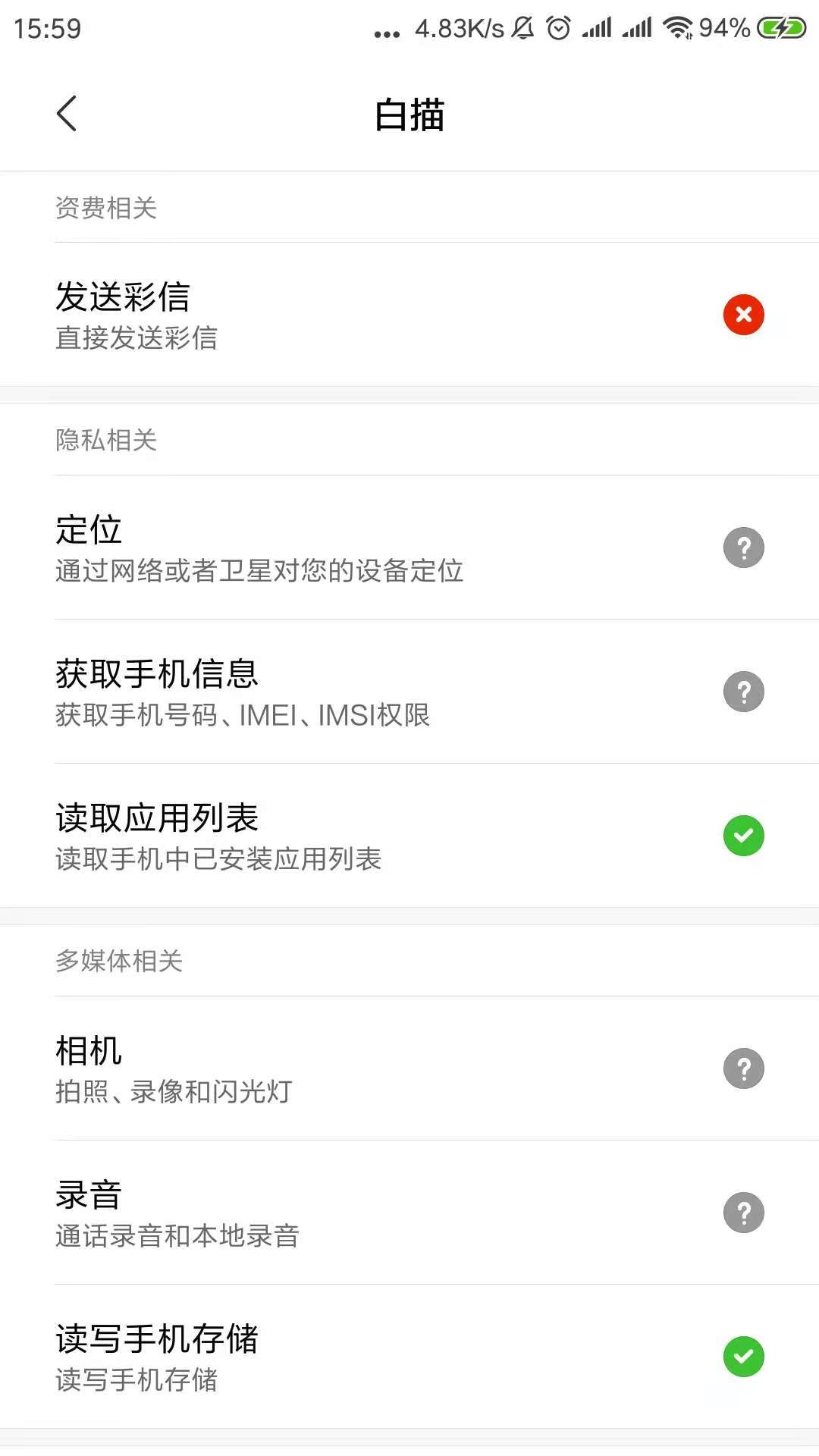Go back from the 白描 permissions page
This screenshot has height=1456, width=819.
[x=67, y=114]
